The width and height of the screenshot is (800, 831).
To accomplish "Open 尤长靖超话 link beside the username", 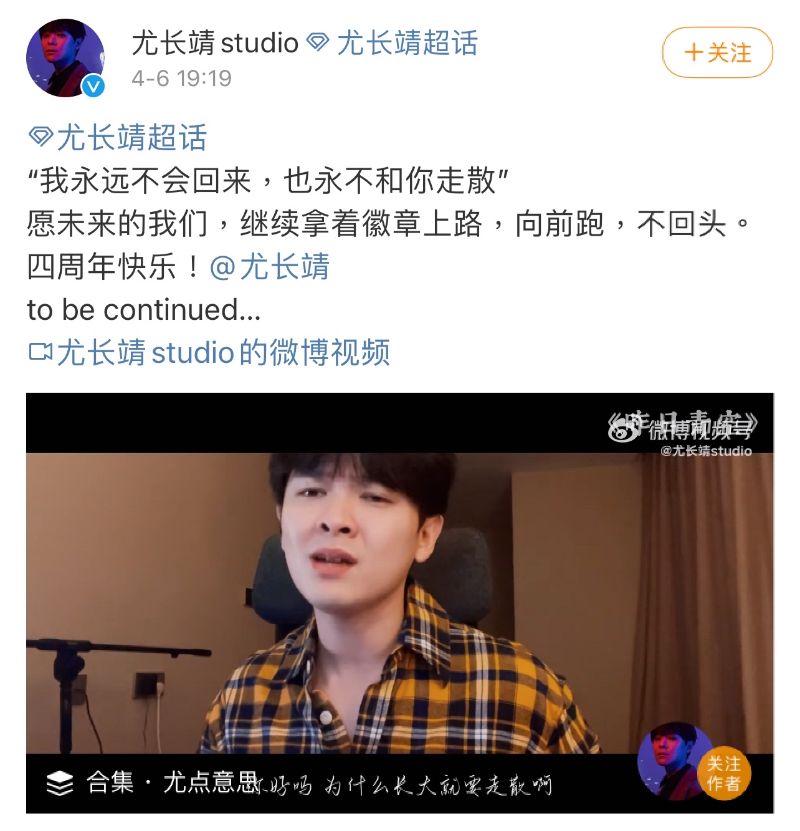I will click(x=393, y=43).
